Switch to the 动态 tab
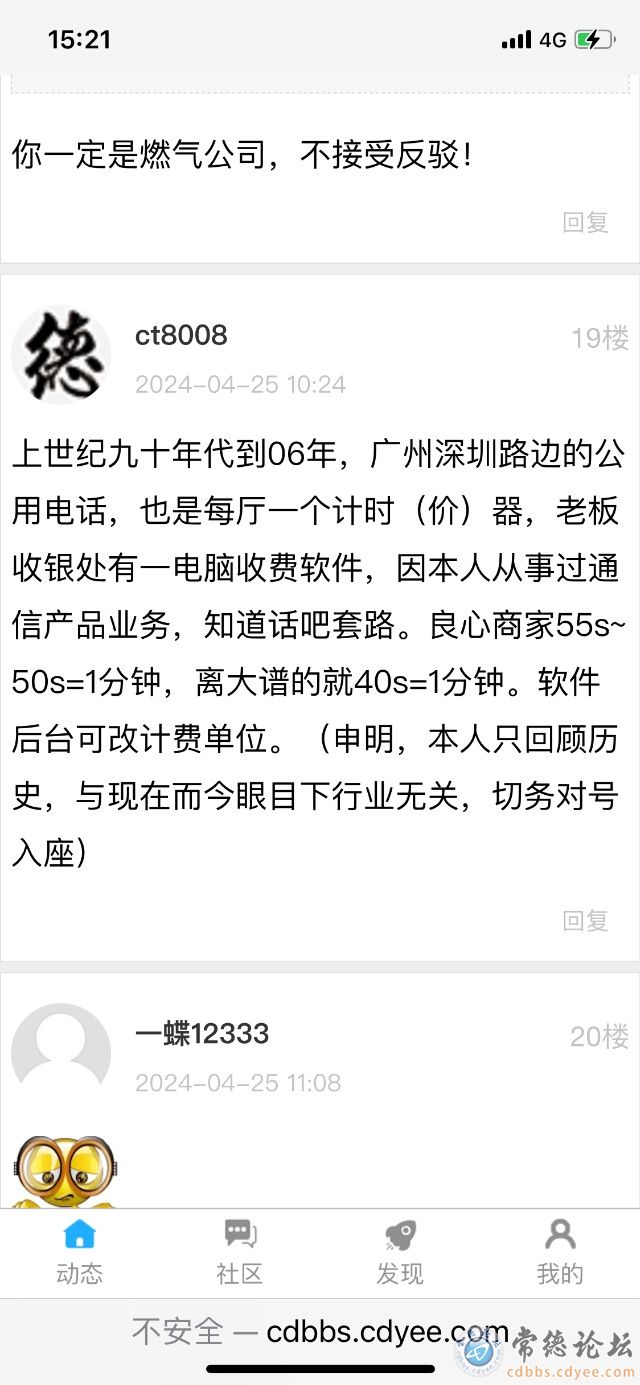Image resolution: width=640 pixels, height=1385 pixels. click(80, 1252)
